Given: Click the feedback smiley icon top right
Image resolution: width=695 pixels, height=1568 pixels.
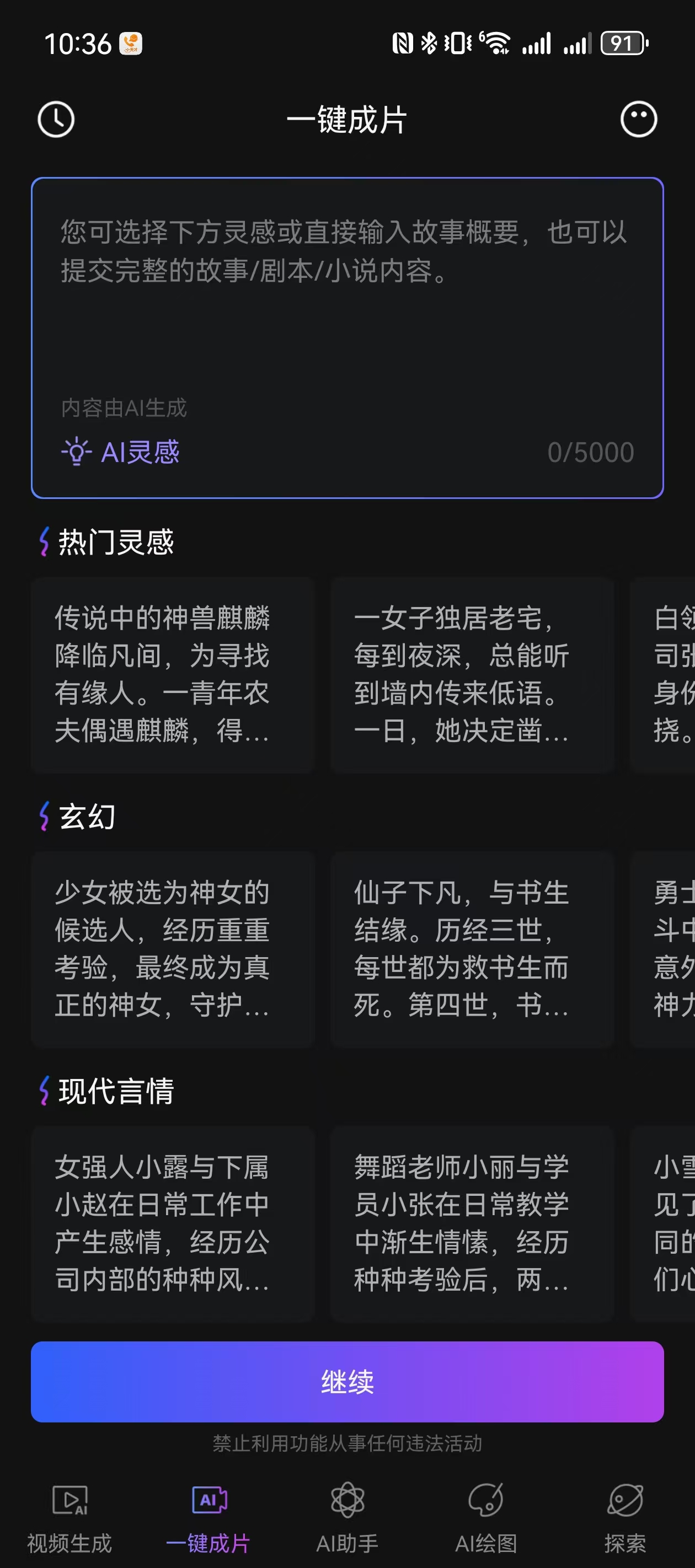Looking at the screenshot, I should pyautogui.click(x=638, y=119).
